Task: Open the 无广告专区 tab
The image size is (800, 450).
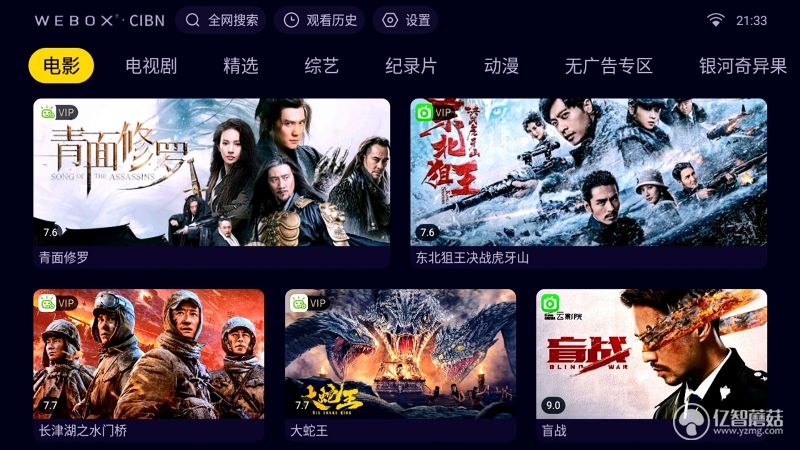Action: (608, 66)
